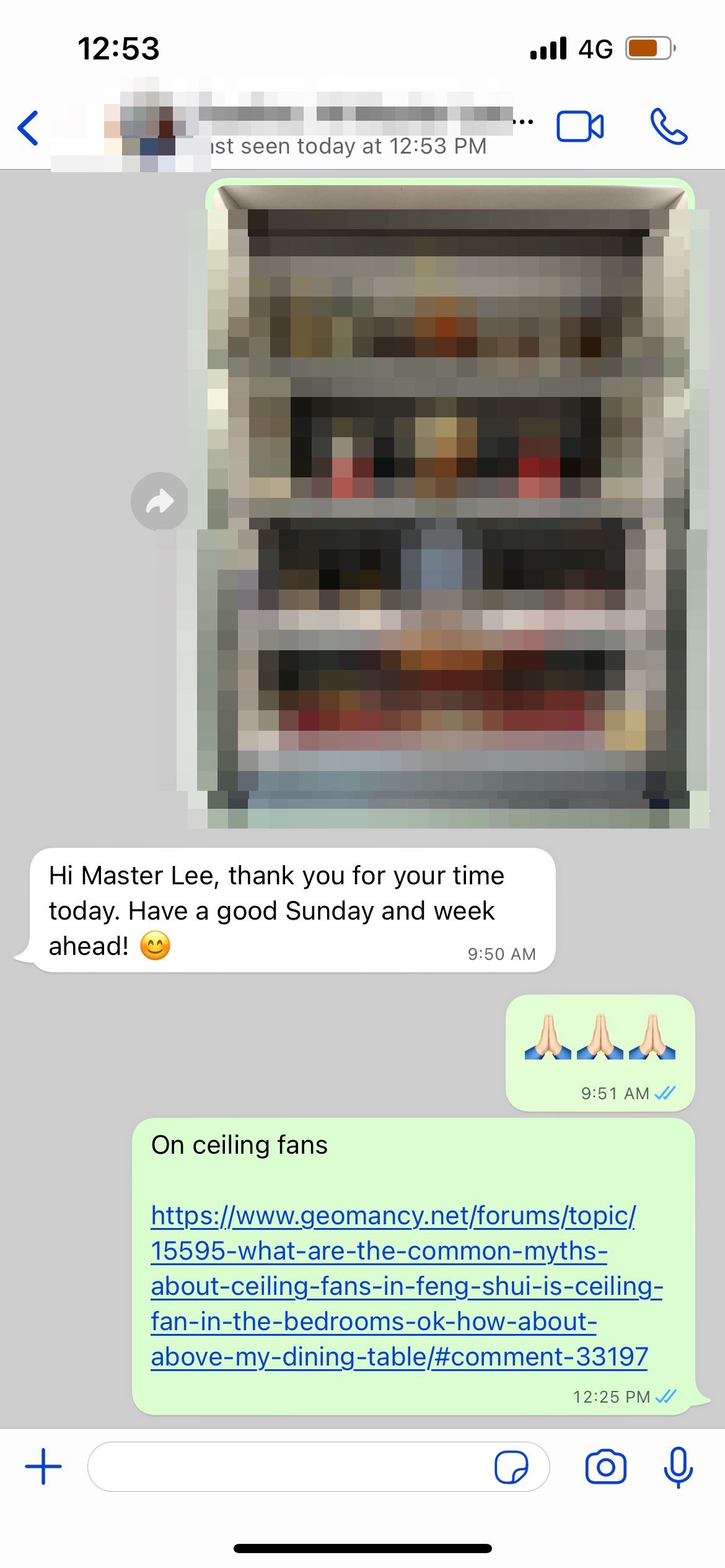Start a voice call
Viewport: 725px width, 1568px height.
point(668,127)
